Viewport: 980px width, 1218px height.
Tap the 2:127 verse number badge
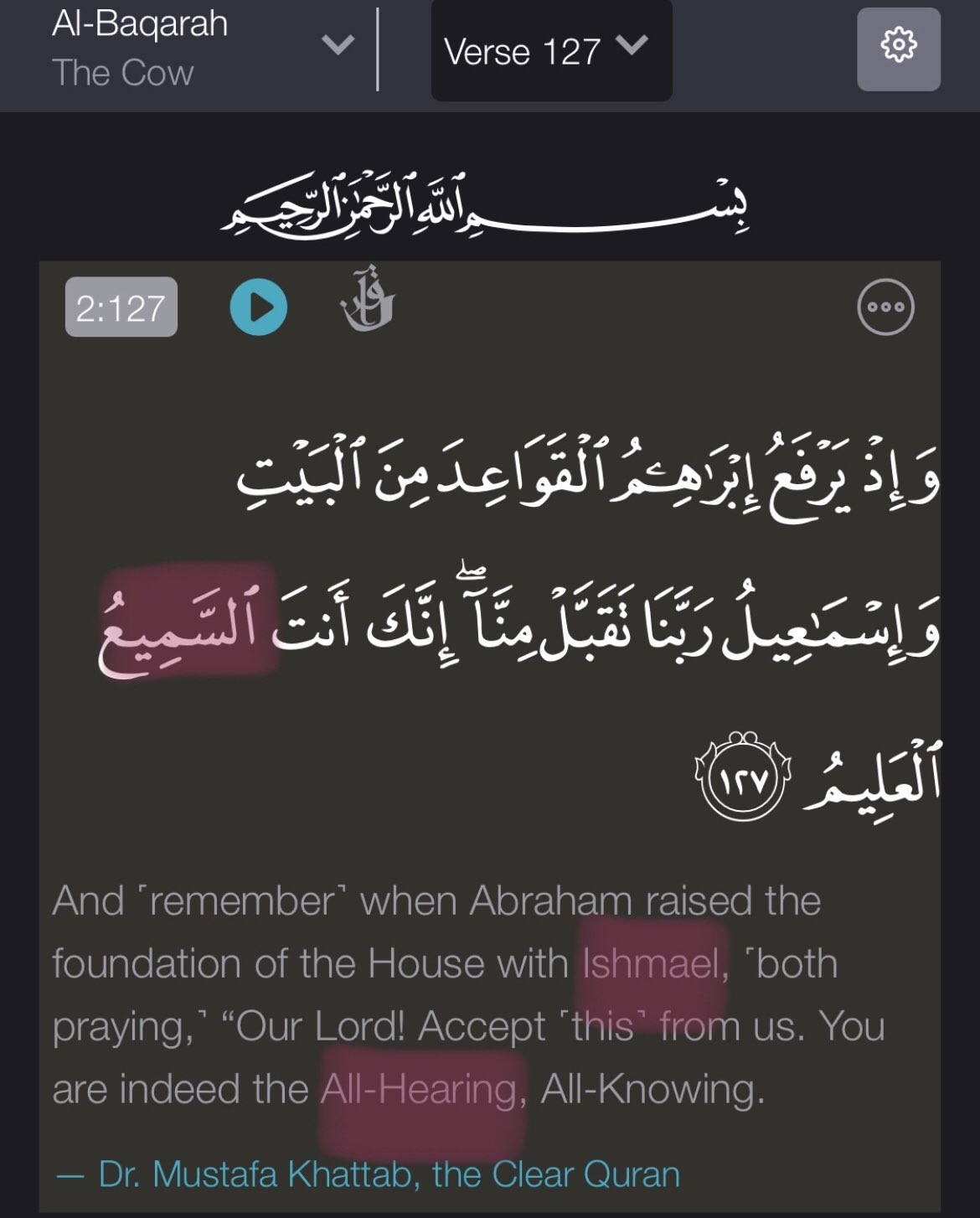click(121, 307)
